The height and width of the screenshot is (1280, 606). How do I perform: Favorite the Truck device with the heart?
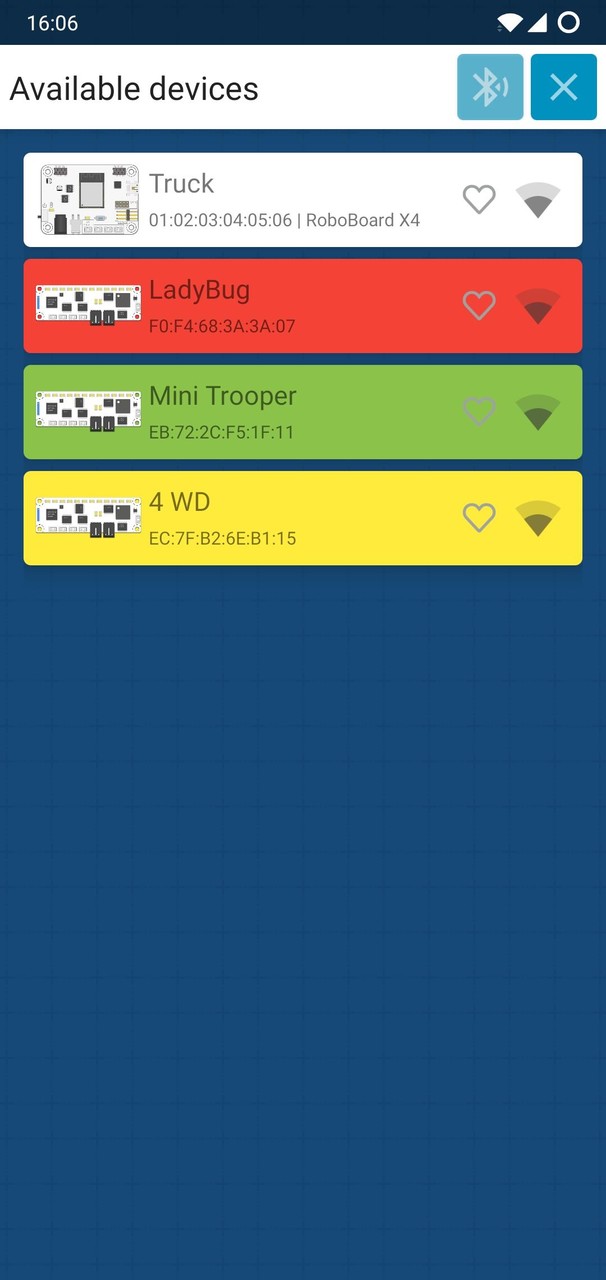(x=479, y=200)
